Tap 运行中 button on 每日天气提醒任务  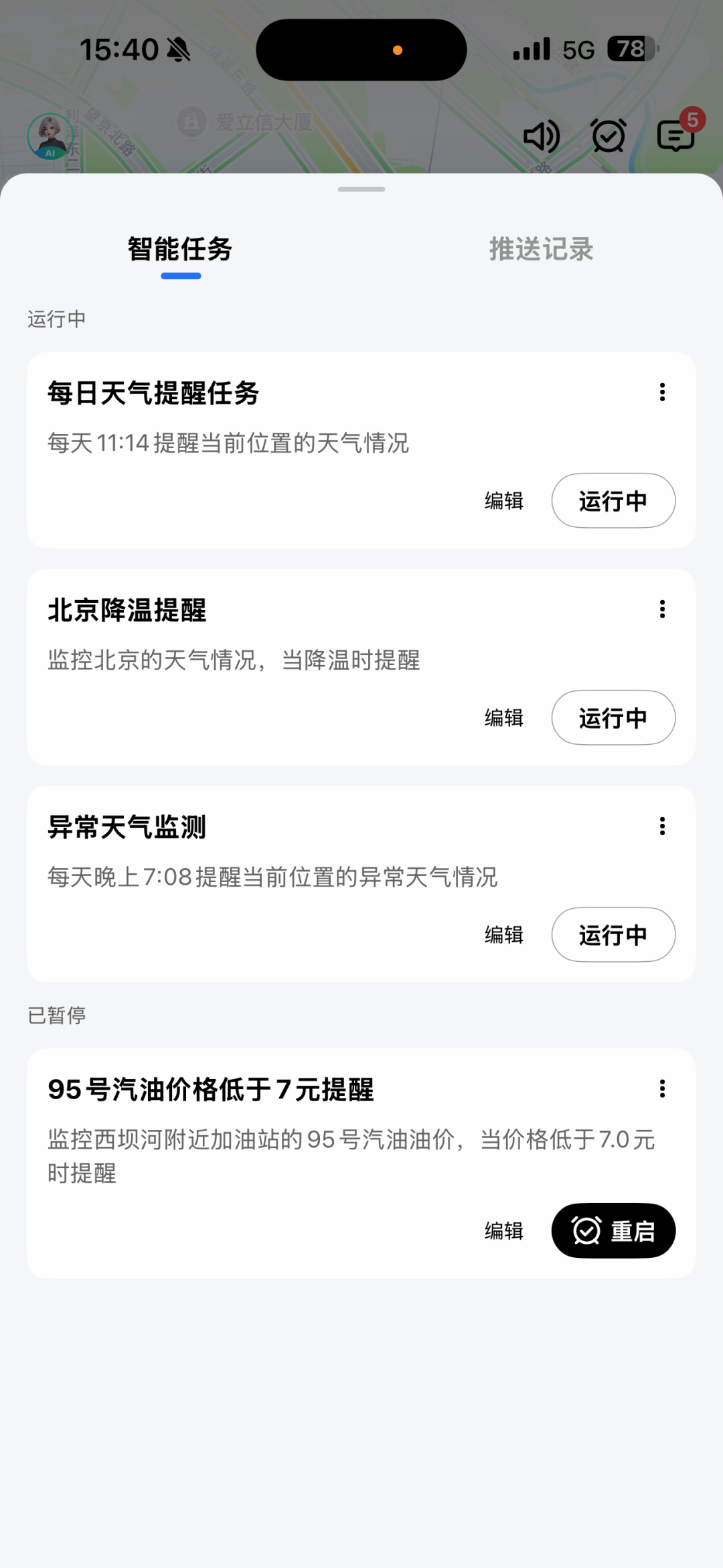(613, 500)
